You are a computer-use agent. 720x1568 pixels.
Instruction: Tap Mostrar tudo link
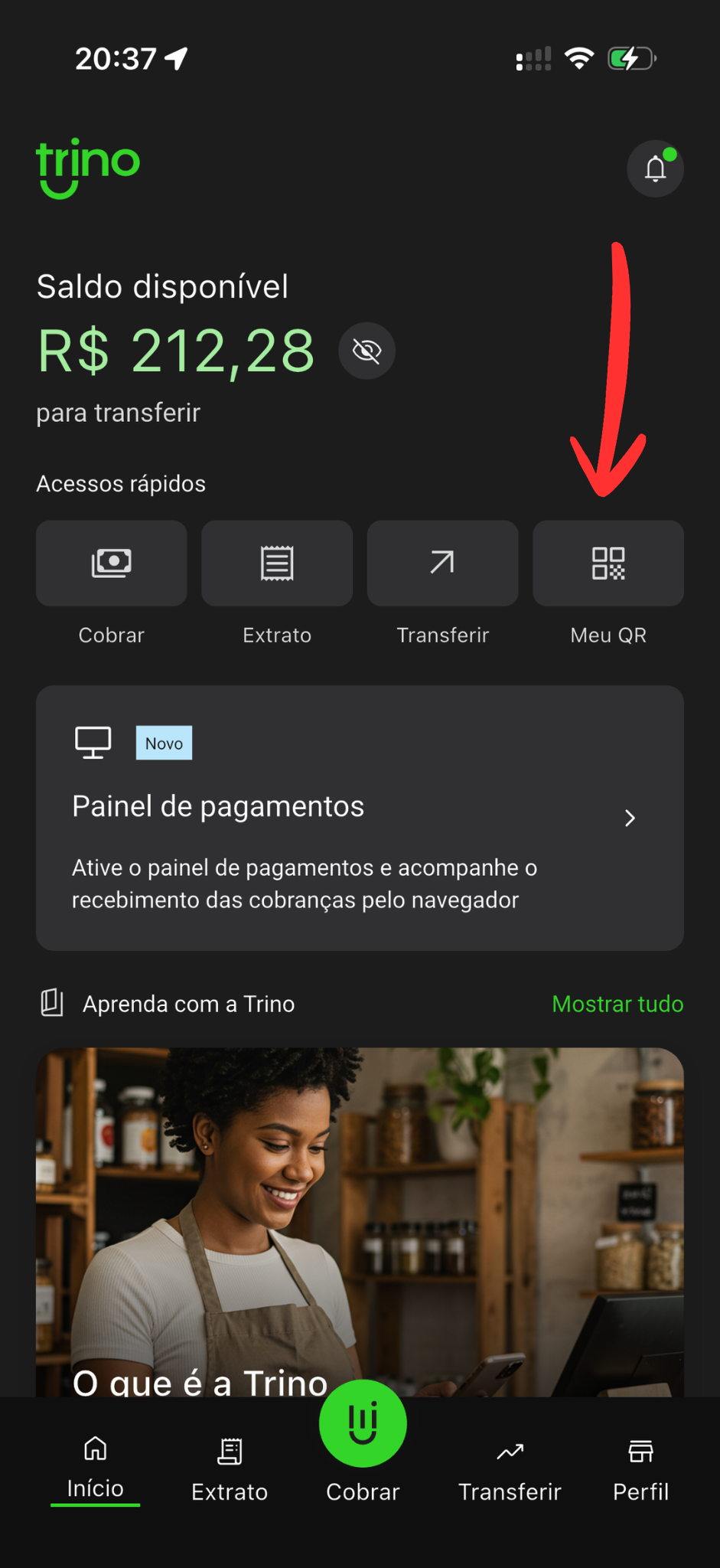pyautogui.click(x=617, y=1004)
